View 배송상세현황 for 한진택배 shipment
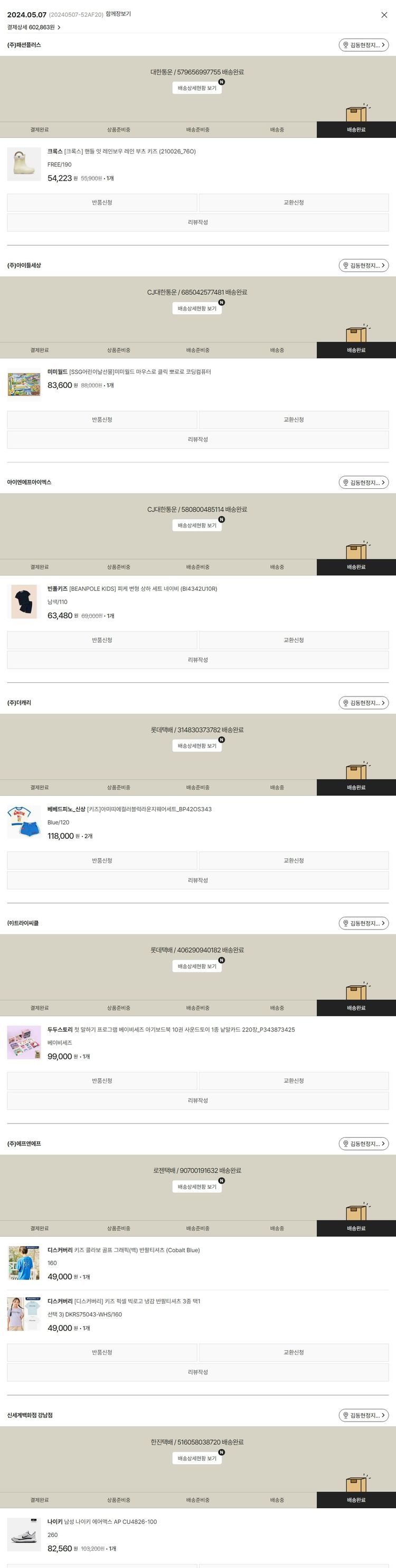 [196, 1459]
